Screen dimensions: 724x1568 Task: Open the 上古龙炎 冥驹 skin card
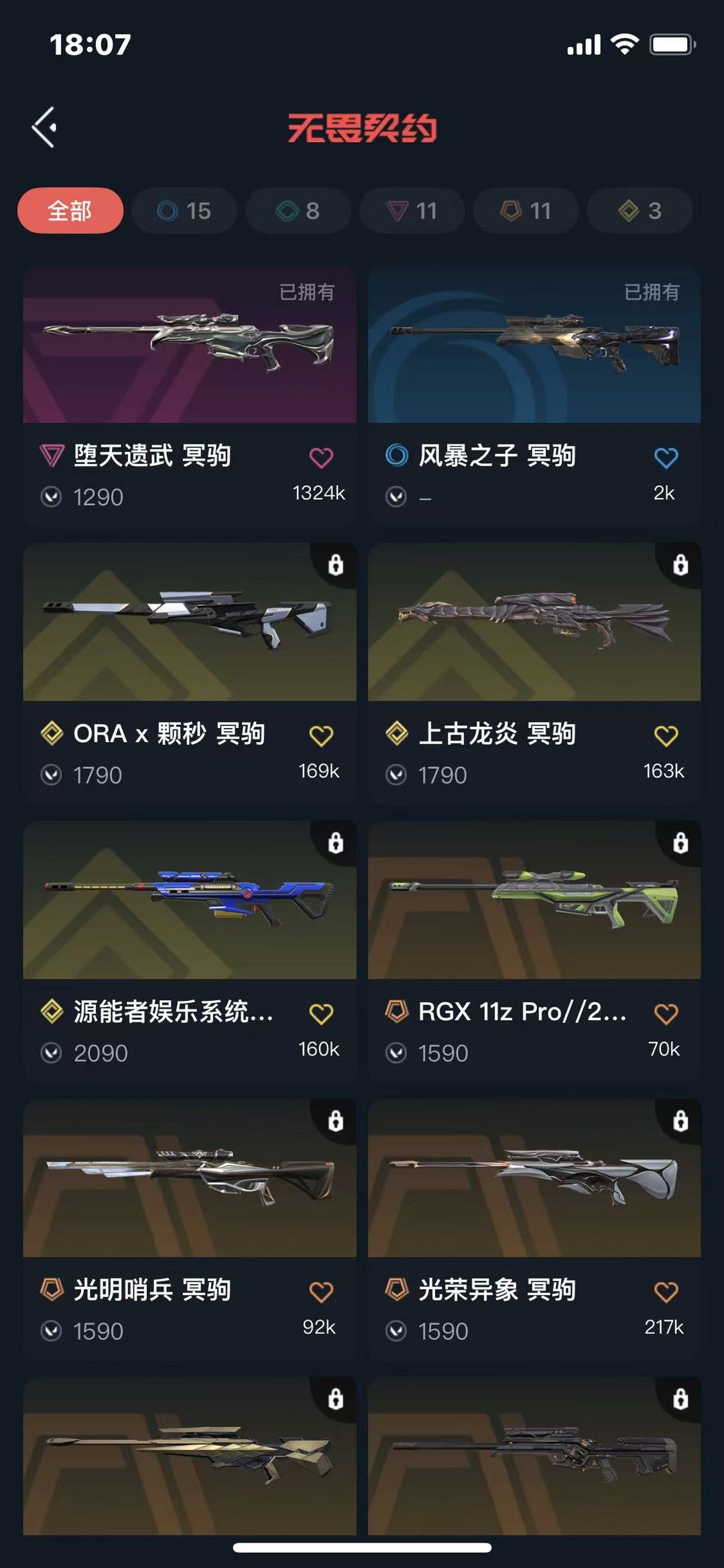tap(534, 622)
